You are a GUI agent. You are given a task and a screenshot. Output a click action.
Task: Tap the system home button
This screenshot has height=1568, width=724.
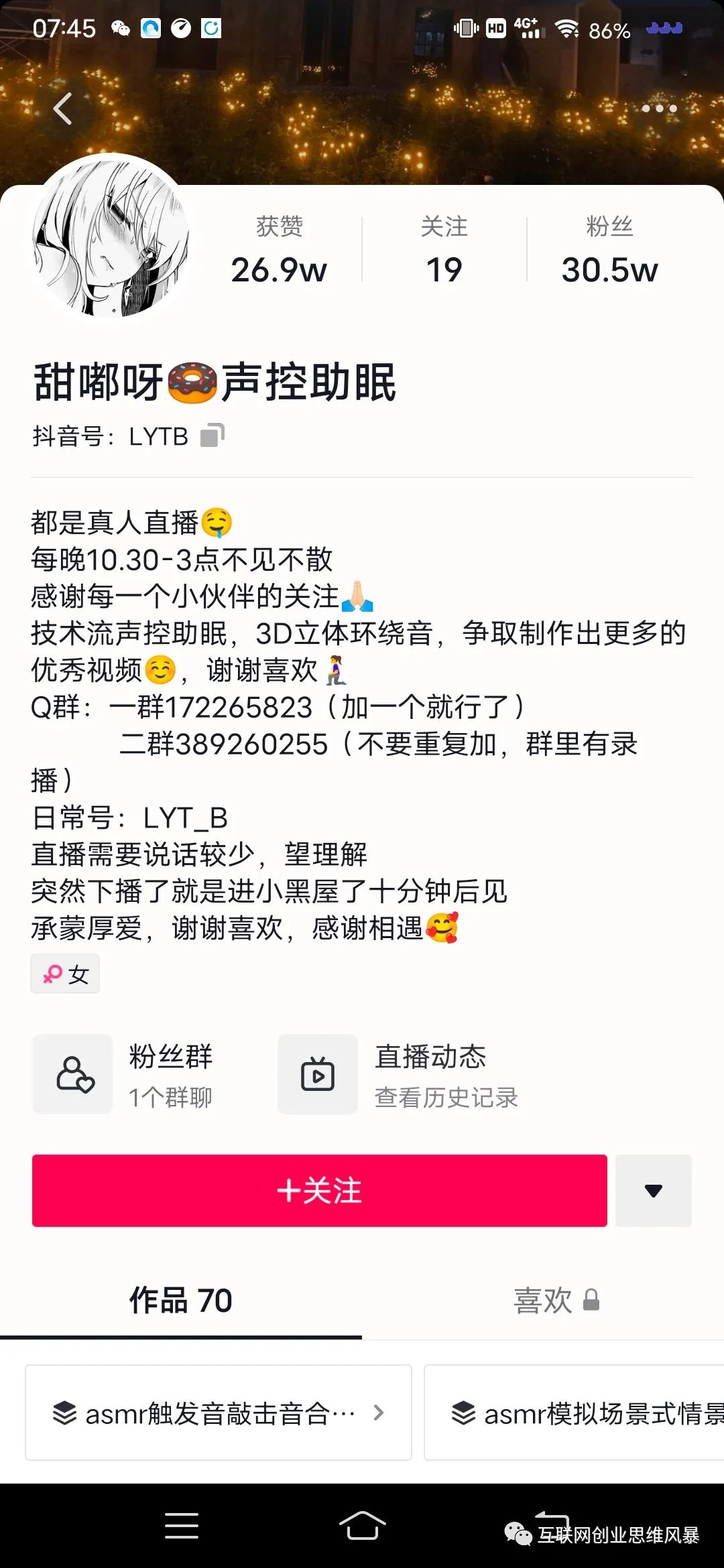click(x=362, y=1525)
